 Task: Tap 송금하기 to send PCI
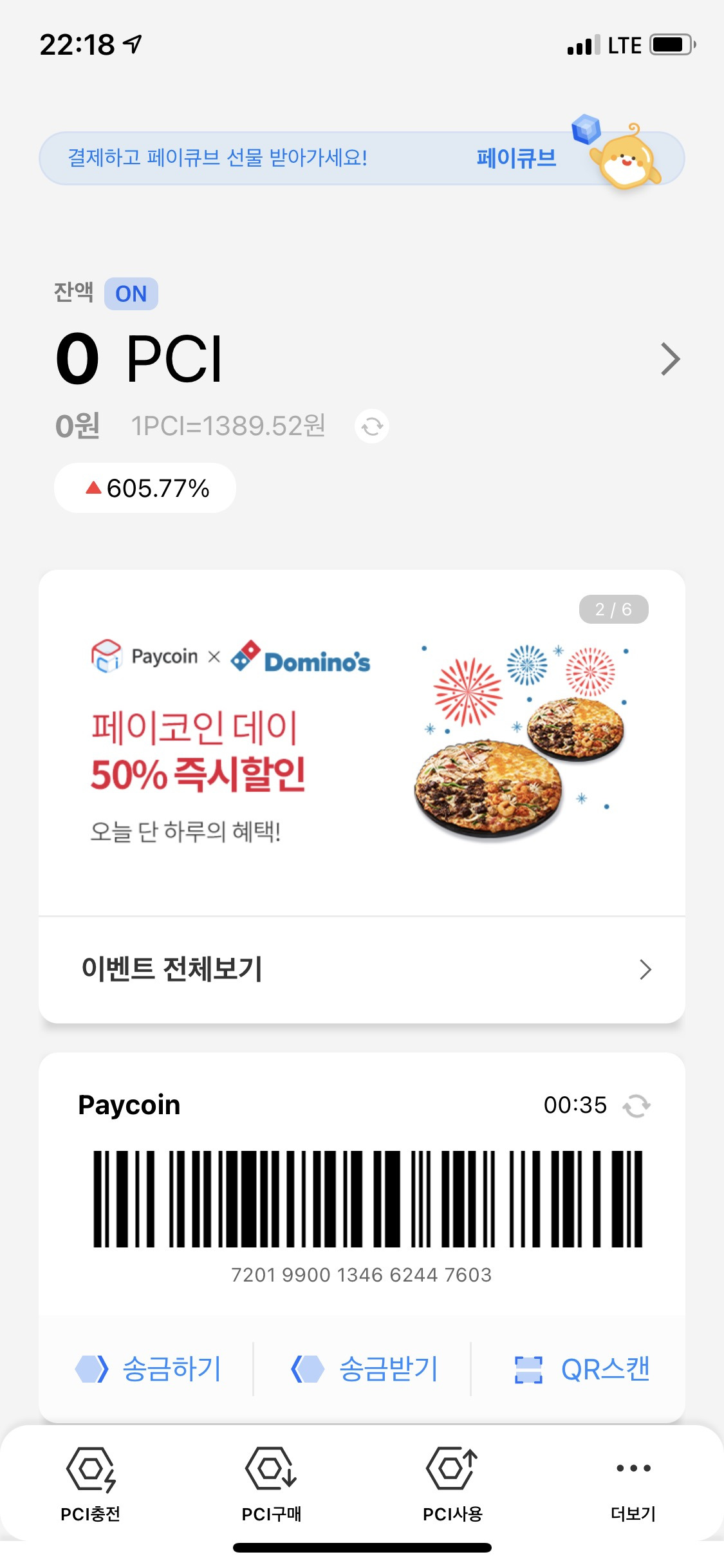click(149, 1369)
